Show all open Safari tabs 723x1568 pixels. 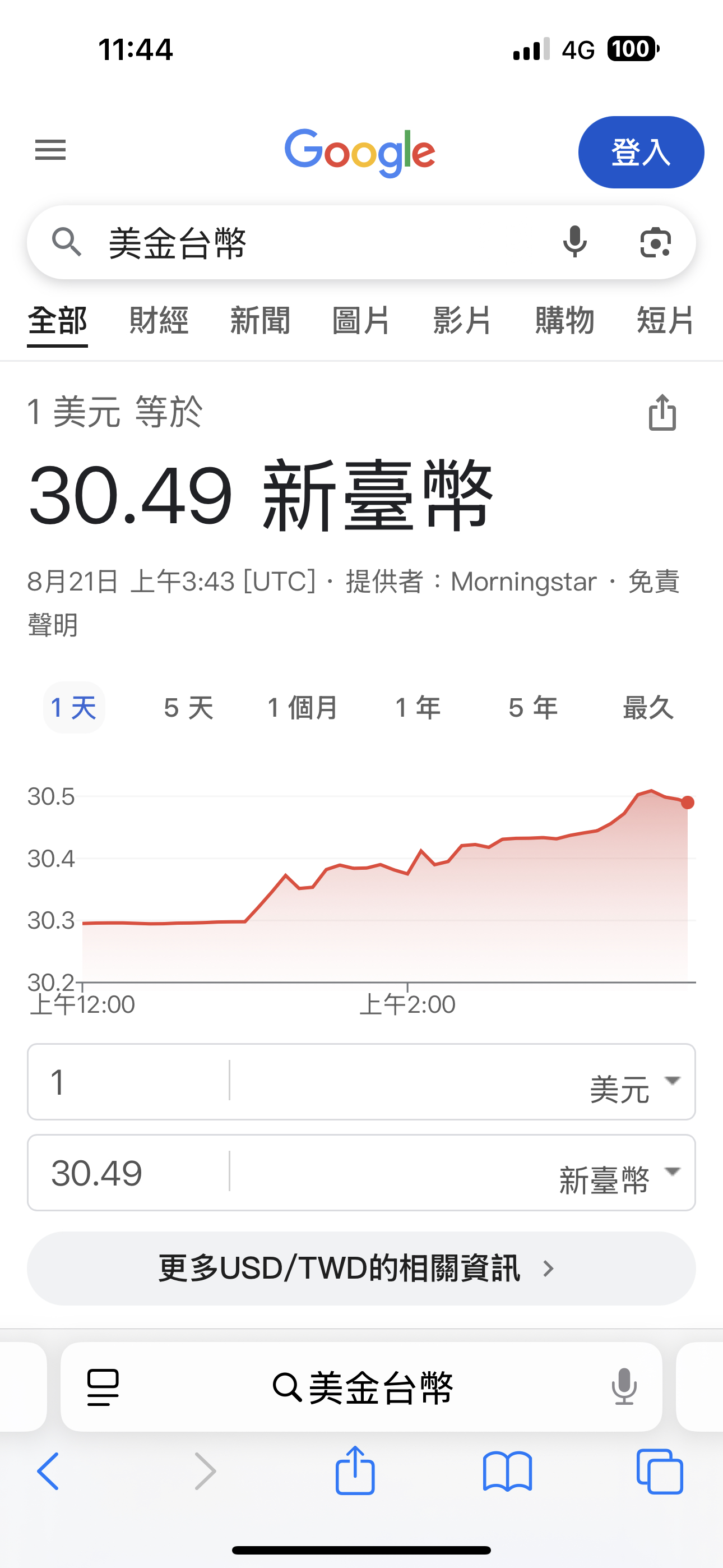pos(660,1470)
